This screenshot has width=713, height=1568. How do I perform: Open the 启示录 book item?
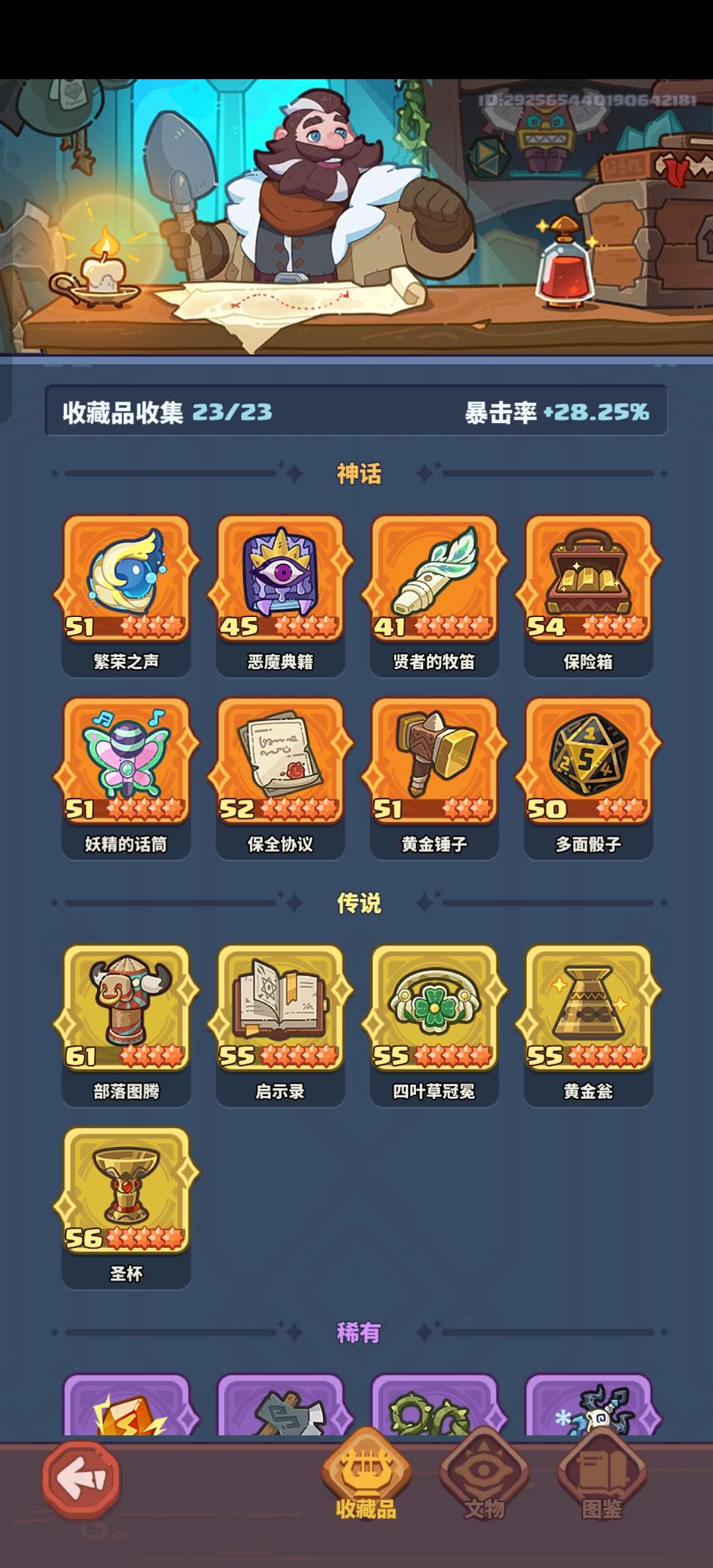tap(280, 1008)
